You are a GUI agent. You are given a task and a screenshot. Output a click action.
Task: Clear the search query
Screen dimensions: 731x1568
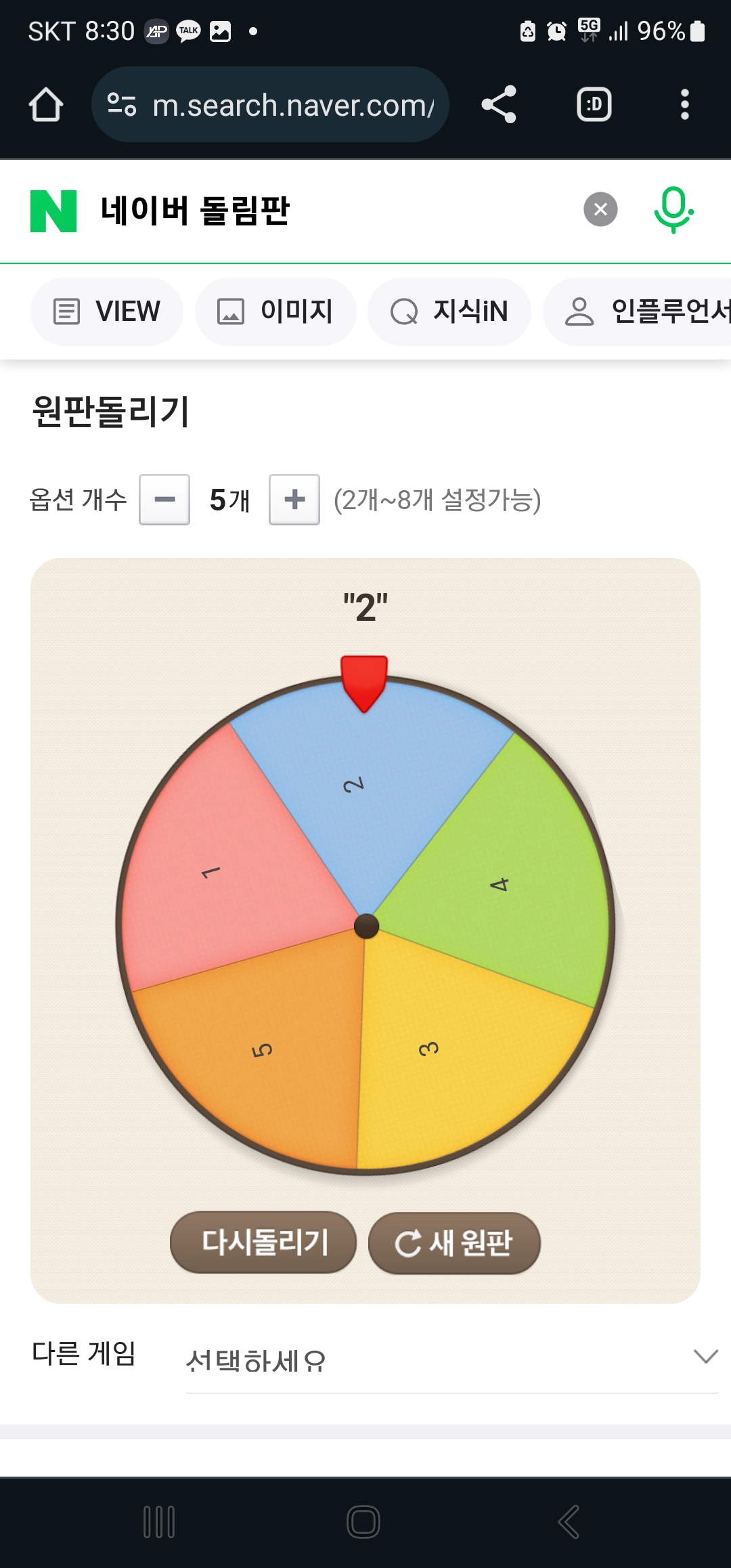click(600, 210)
